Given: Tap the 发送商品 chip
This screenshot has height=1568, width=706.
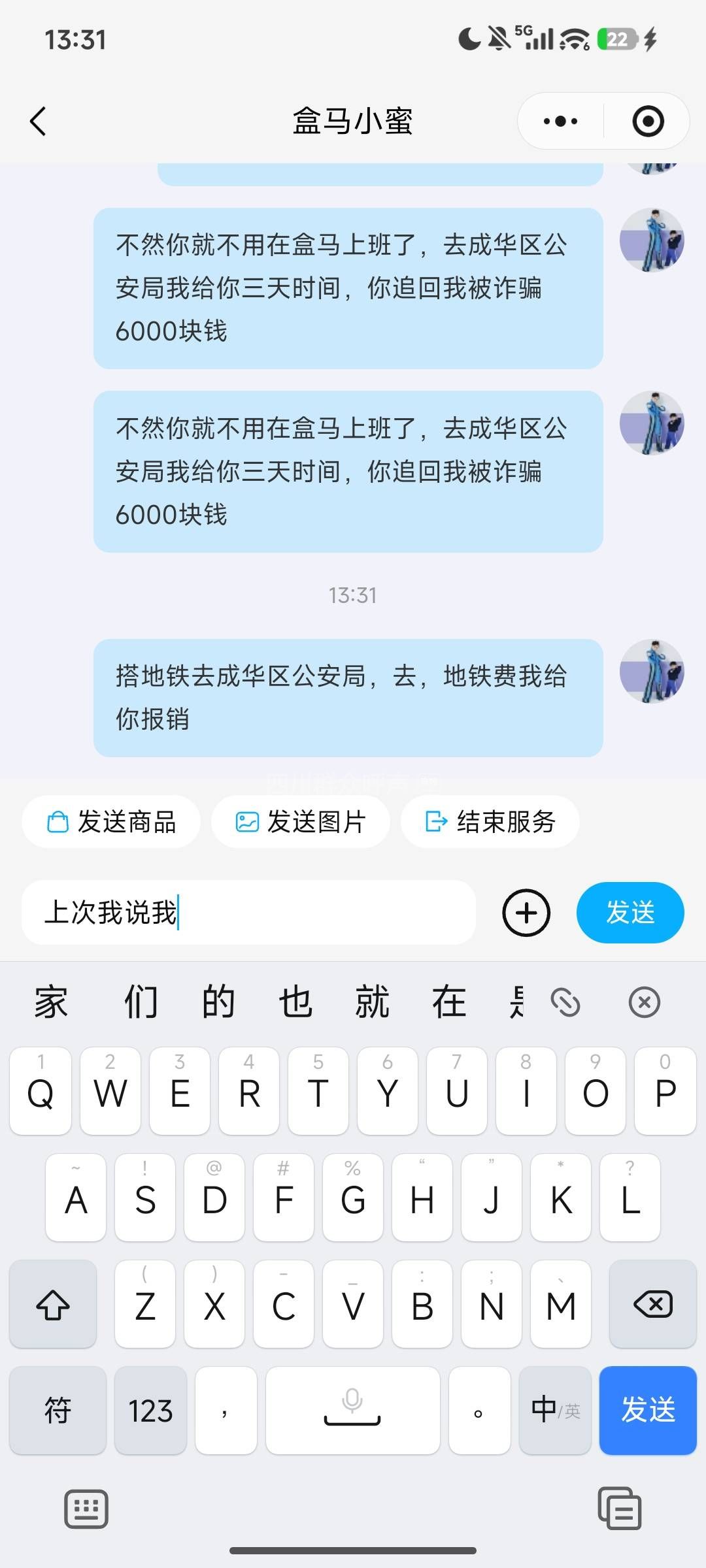Looking at the screenshot, I should (x=111, y=821).
